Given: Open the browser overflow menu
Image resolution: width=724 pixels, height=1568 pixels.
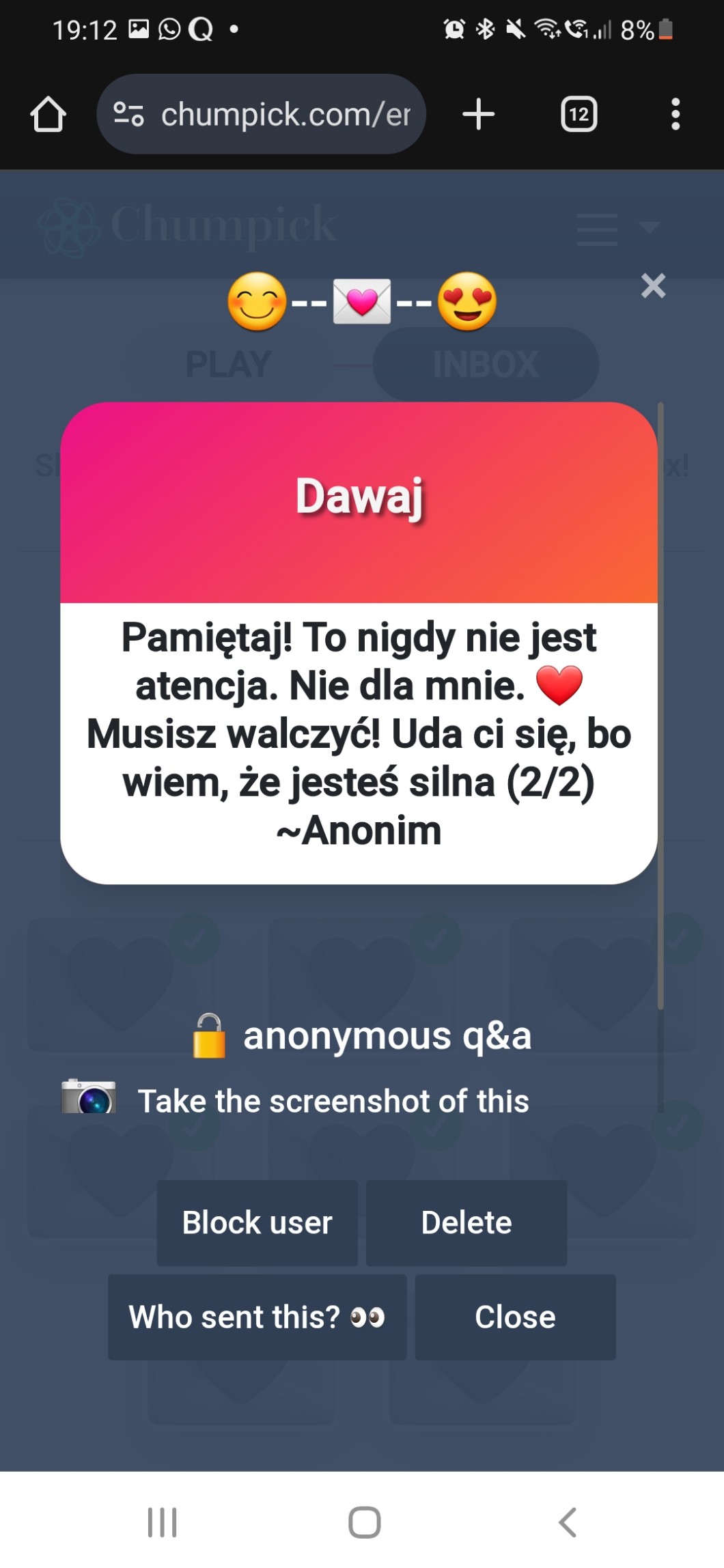Looking at the screenshot, I should [676, 114].
